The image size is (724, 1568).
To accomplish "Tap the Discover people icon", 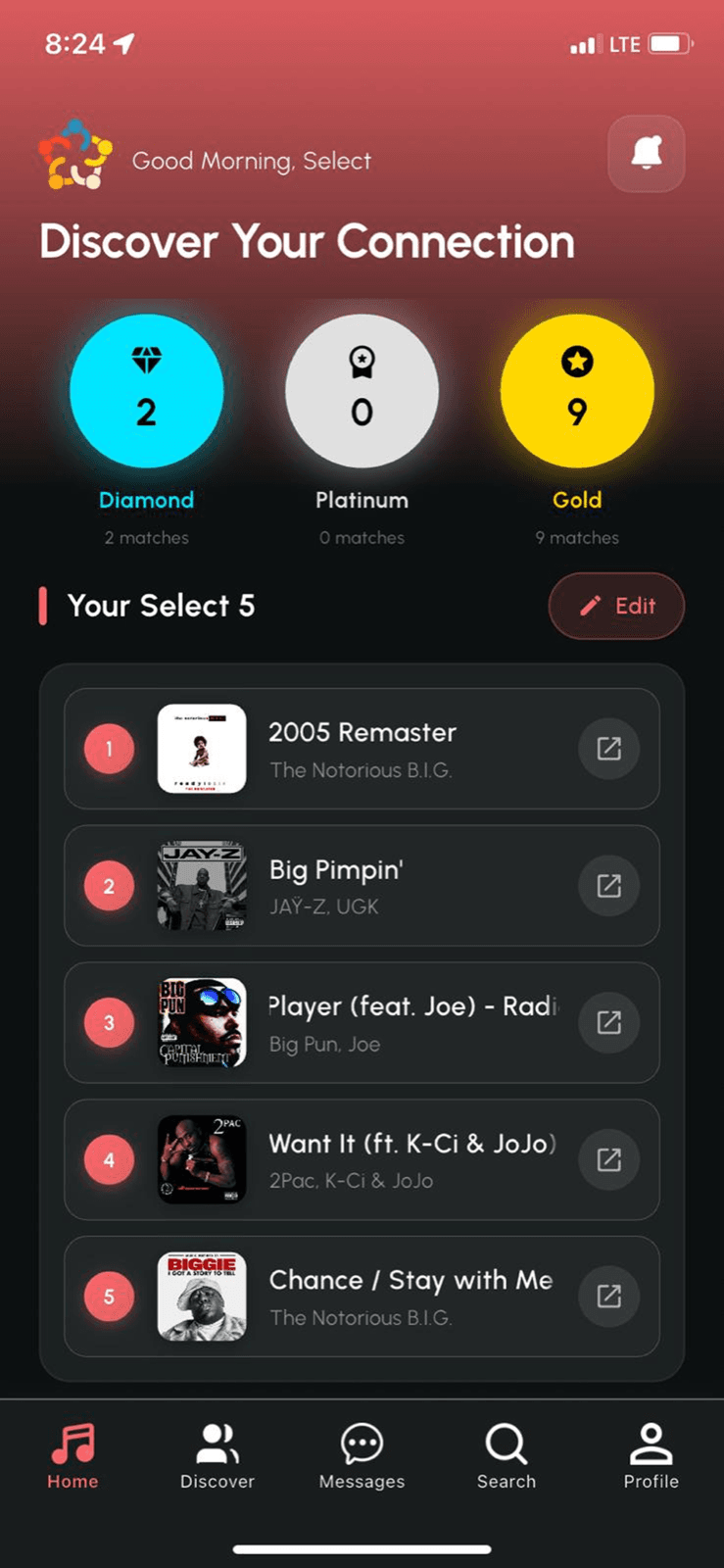I will (x=217, y=1442).
